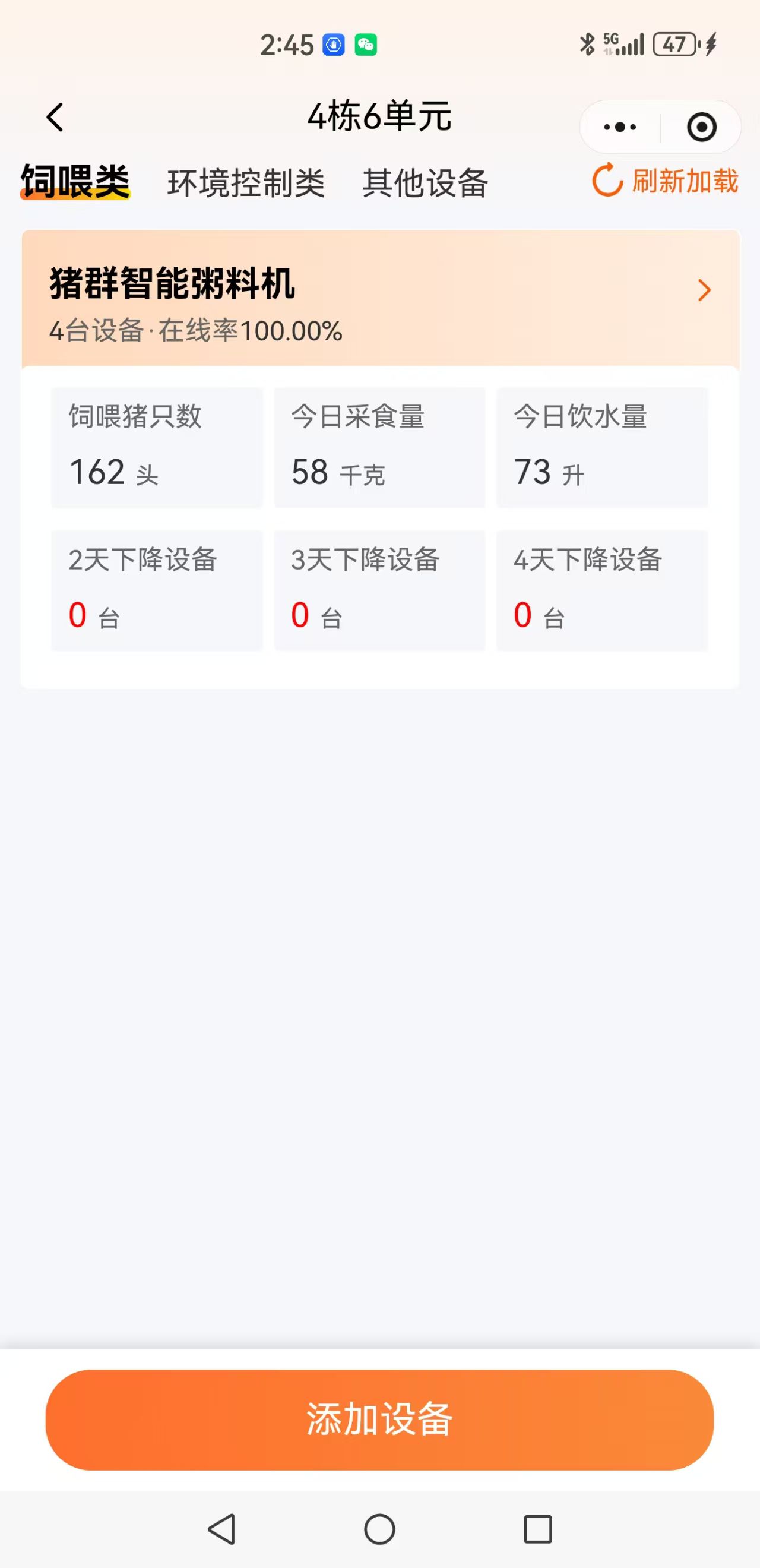Switch to the 环境控制类 tab
The image size is (760, 1568).
(246, 183)
